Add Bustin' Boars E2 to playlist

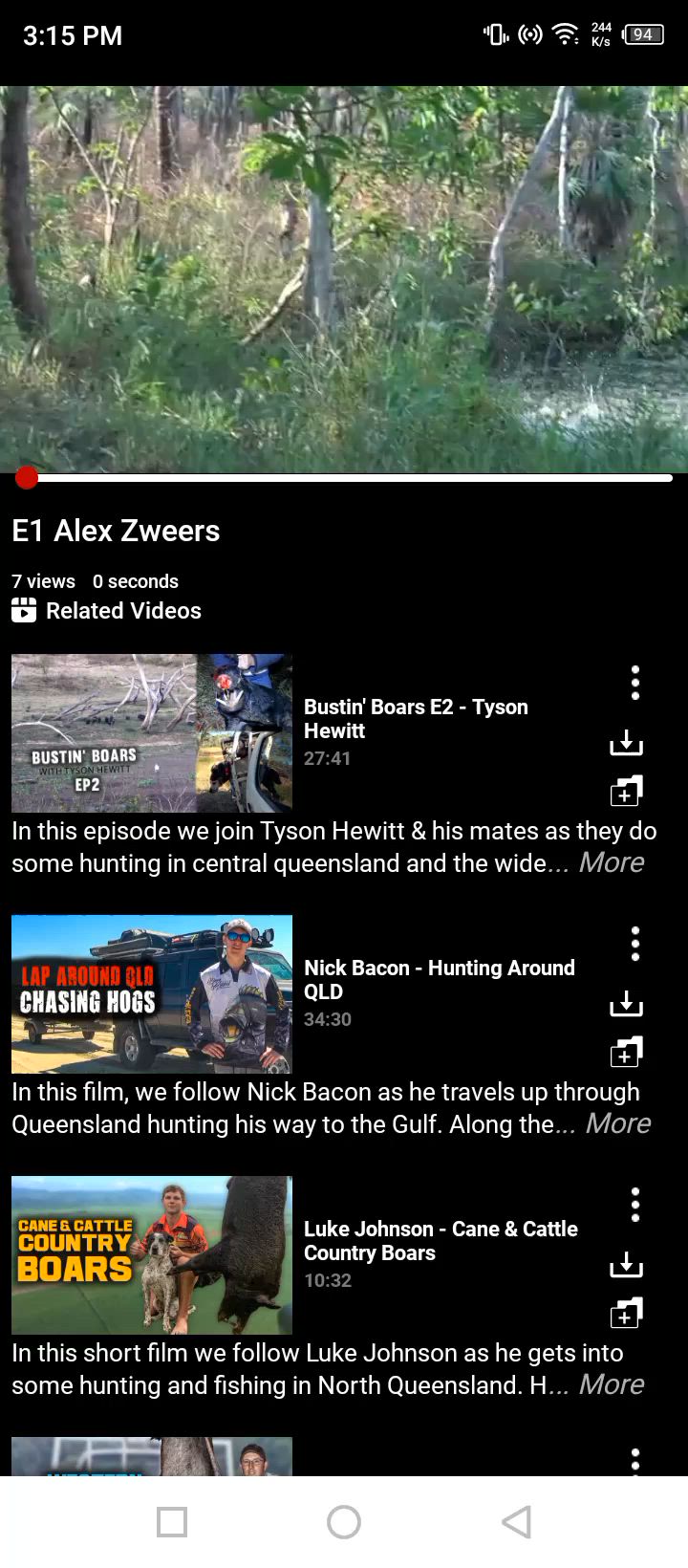627,792
